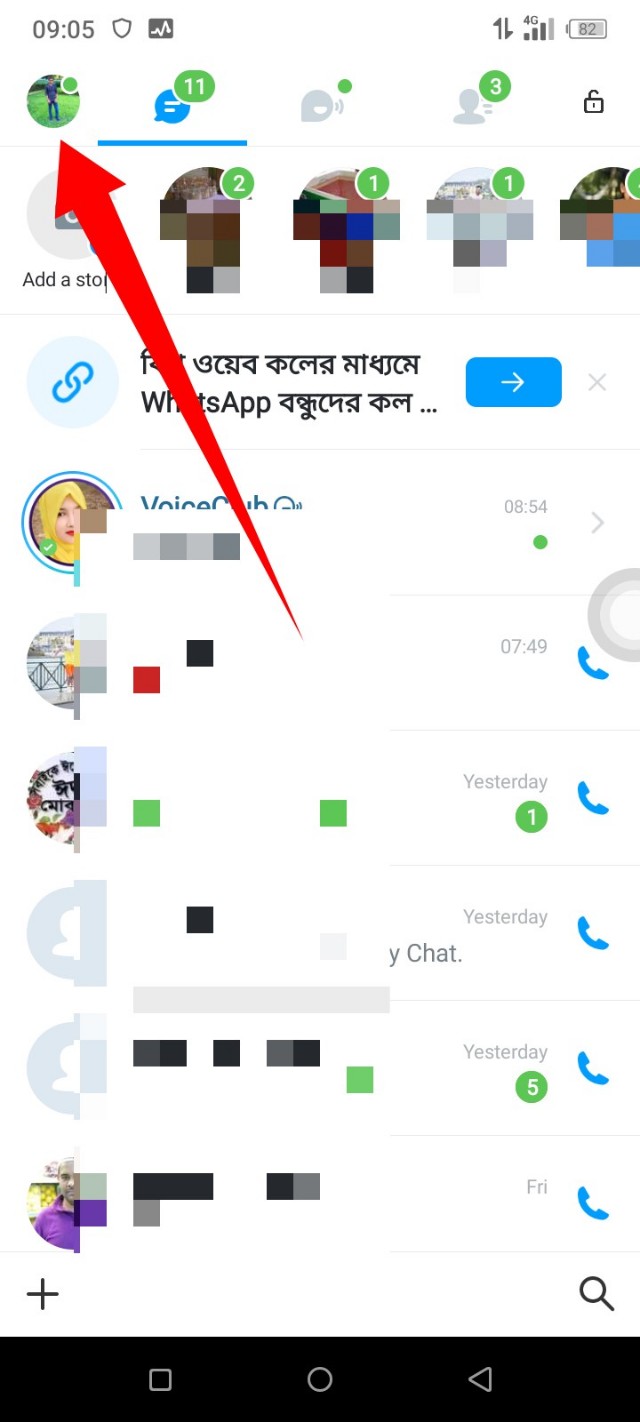Switch to the voice rooms tab
Viewport: 640px width, 1422px height.
click(322, 105)
